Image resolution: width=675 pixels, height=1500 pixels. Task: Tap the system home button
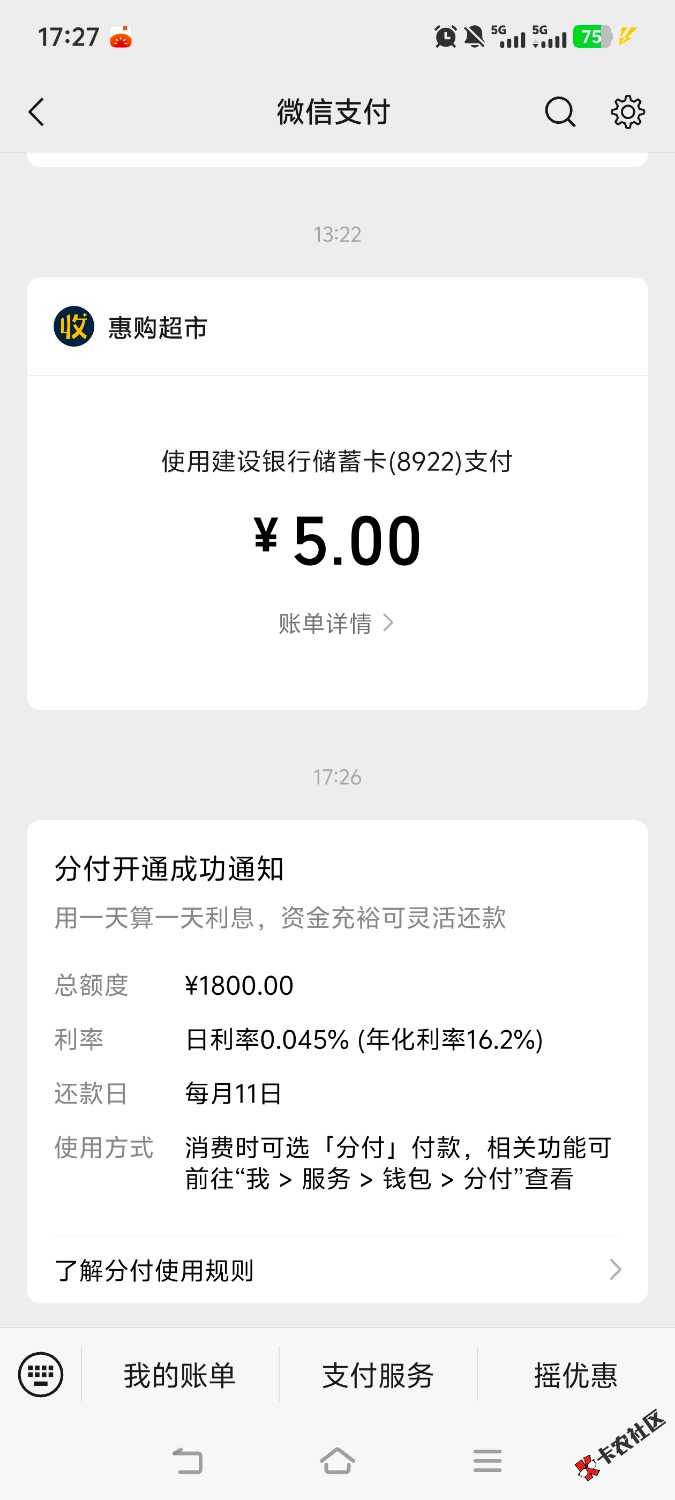click(337, 1461)
